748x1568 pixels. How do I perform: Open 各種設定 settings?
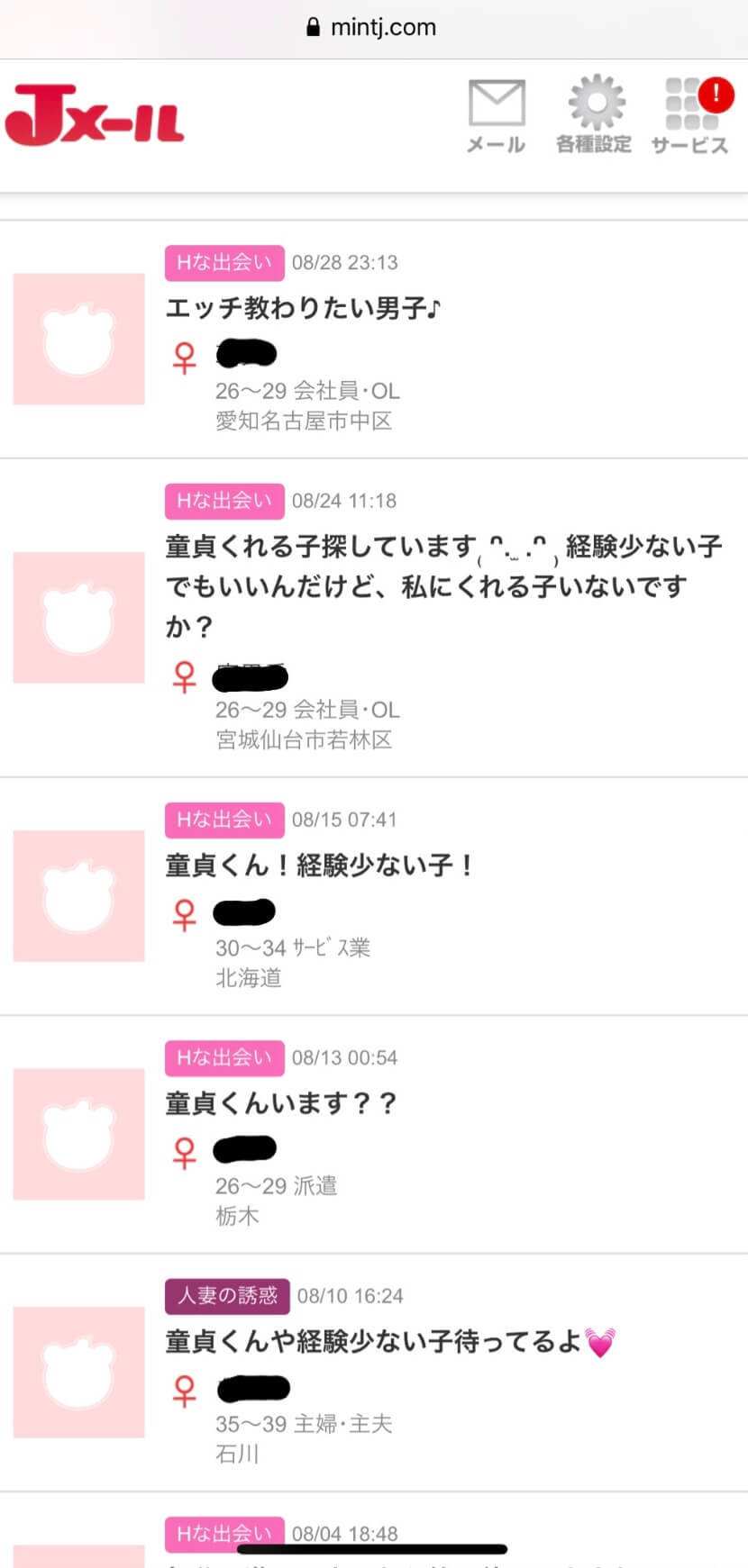pos(593,115)
